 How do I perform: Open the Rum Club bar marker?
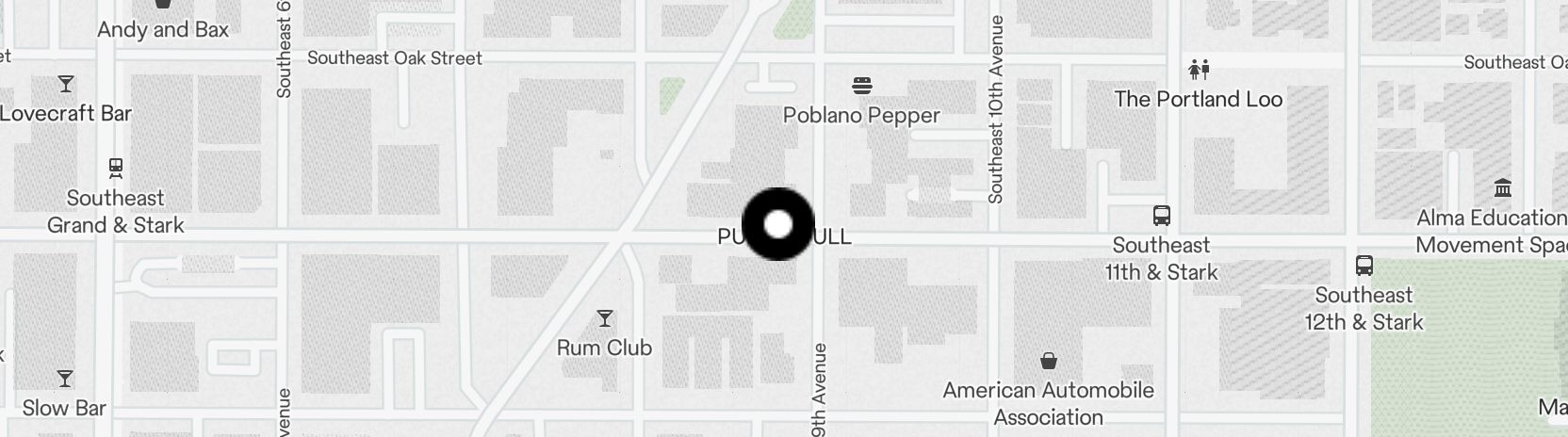[x=605, y=319]
